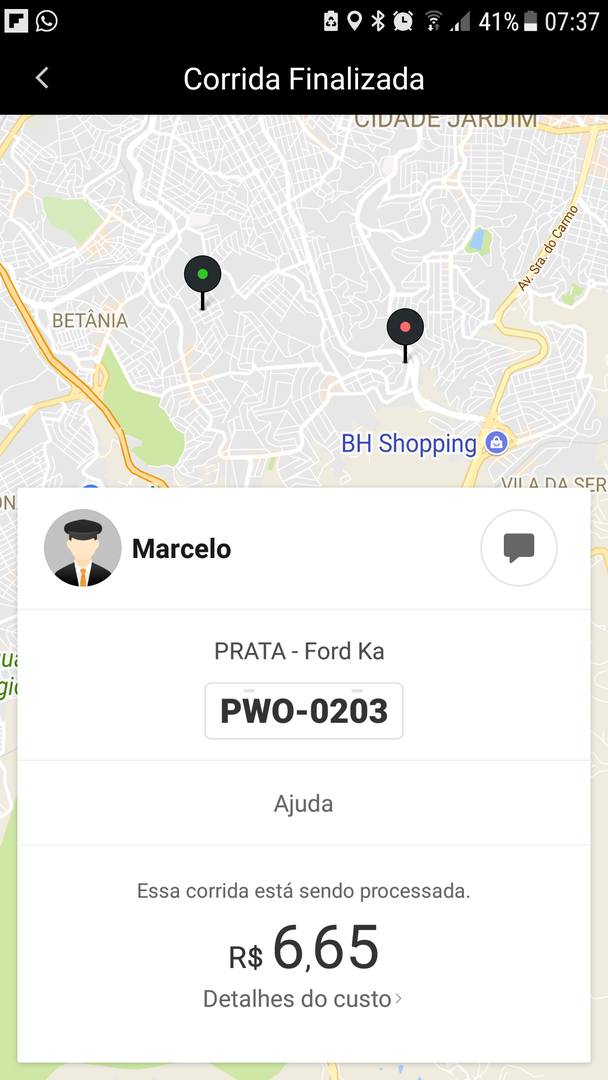
Task: View Detalhes do custo
Action: [302, 998]
